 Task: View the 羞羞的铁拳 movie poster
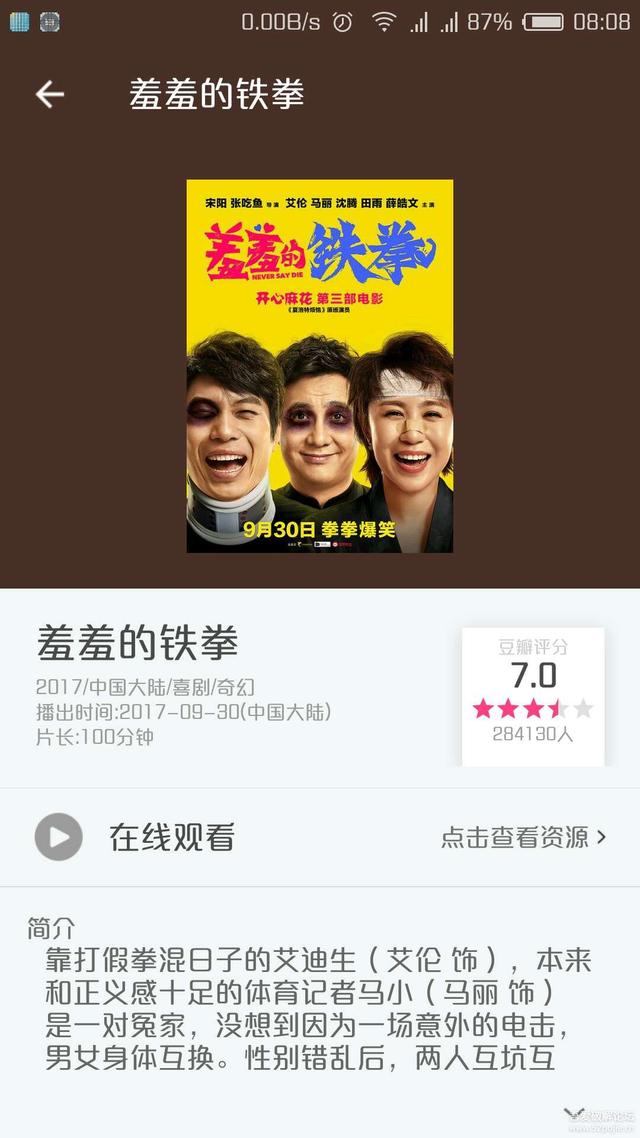click(x=320, y=366)
